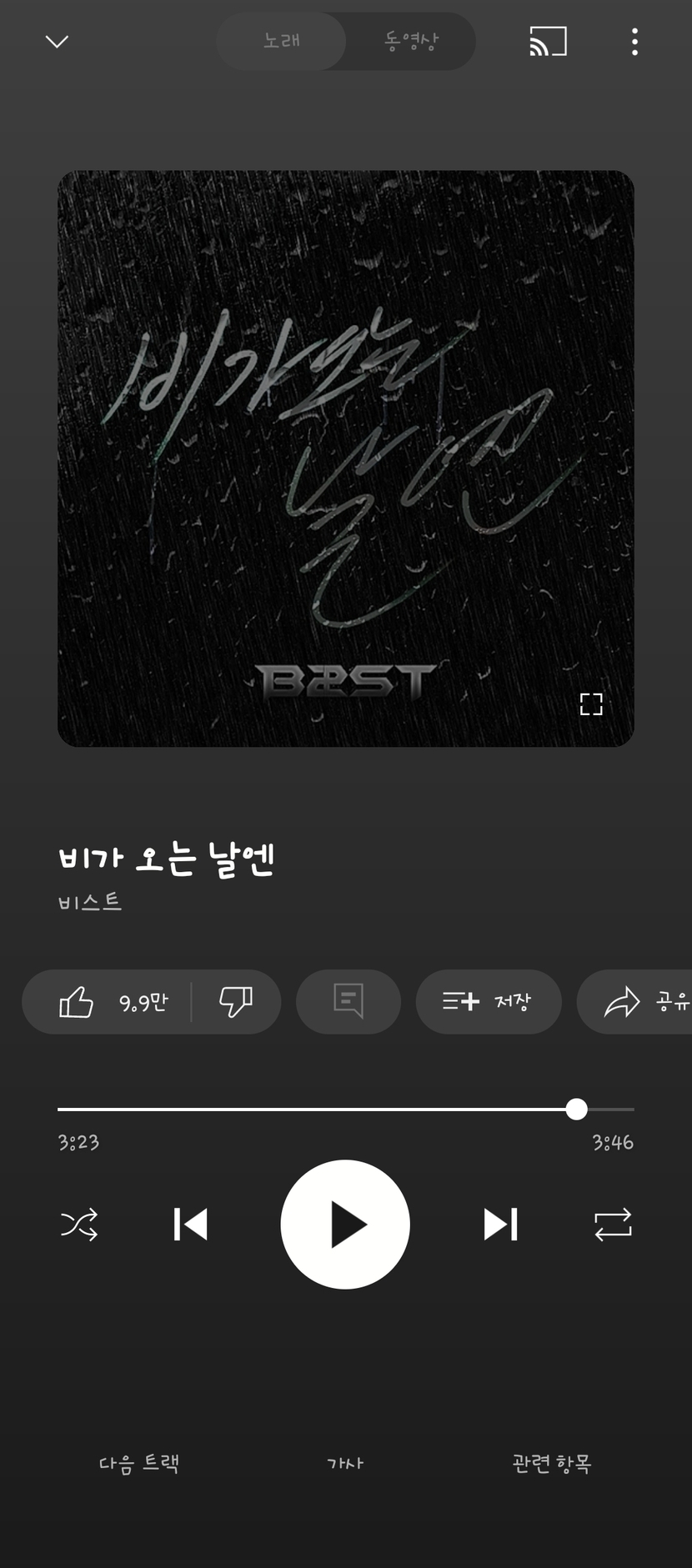Open the 다음 트랙 (up next) tab
The image size is (692, 1568).
coord(139,1463)
